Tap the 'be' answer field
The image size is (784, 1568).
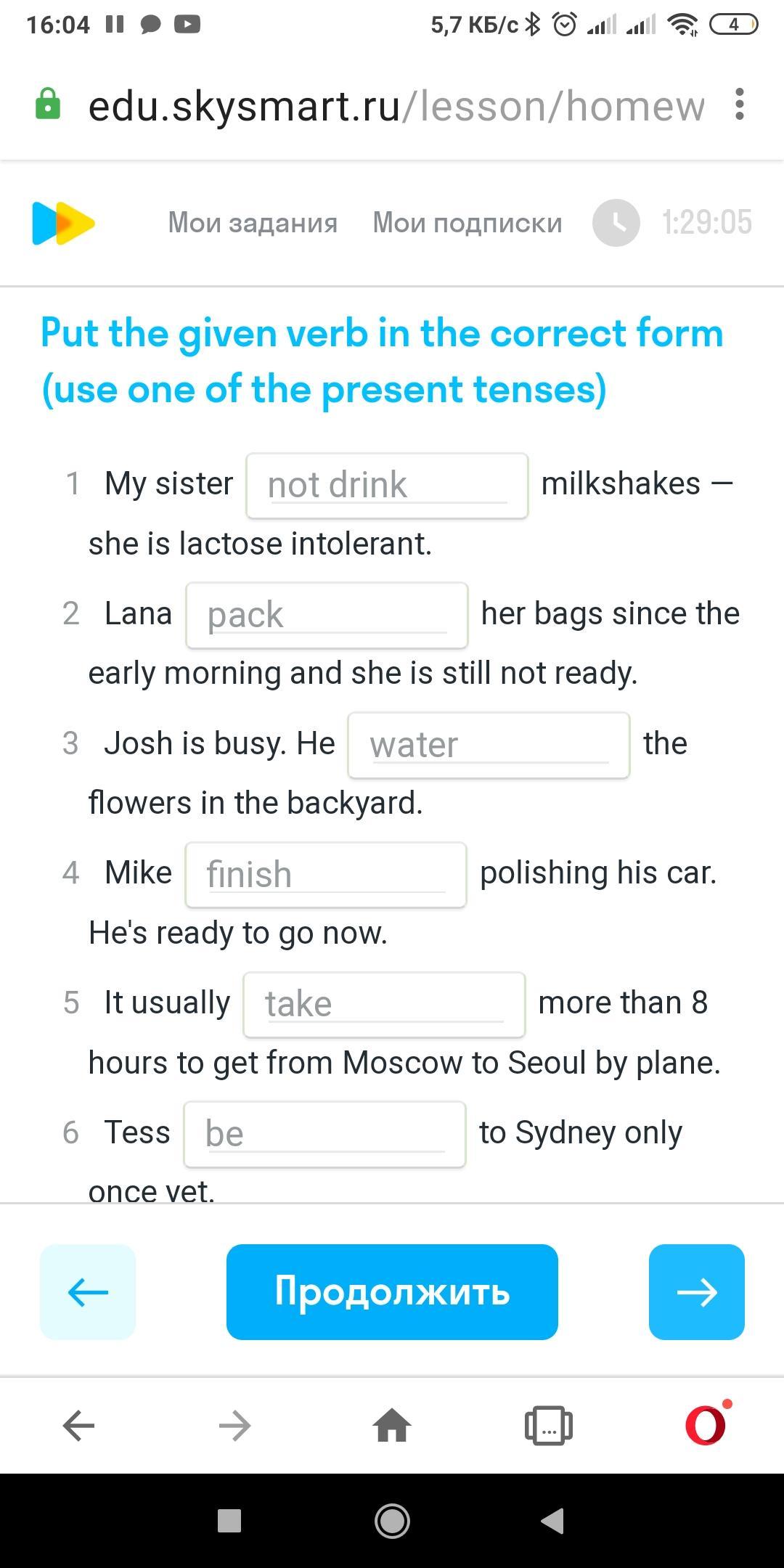[324, 1135]
